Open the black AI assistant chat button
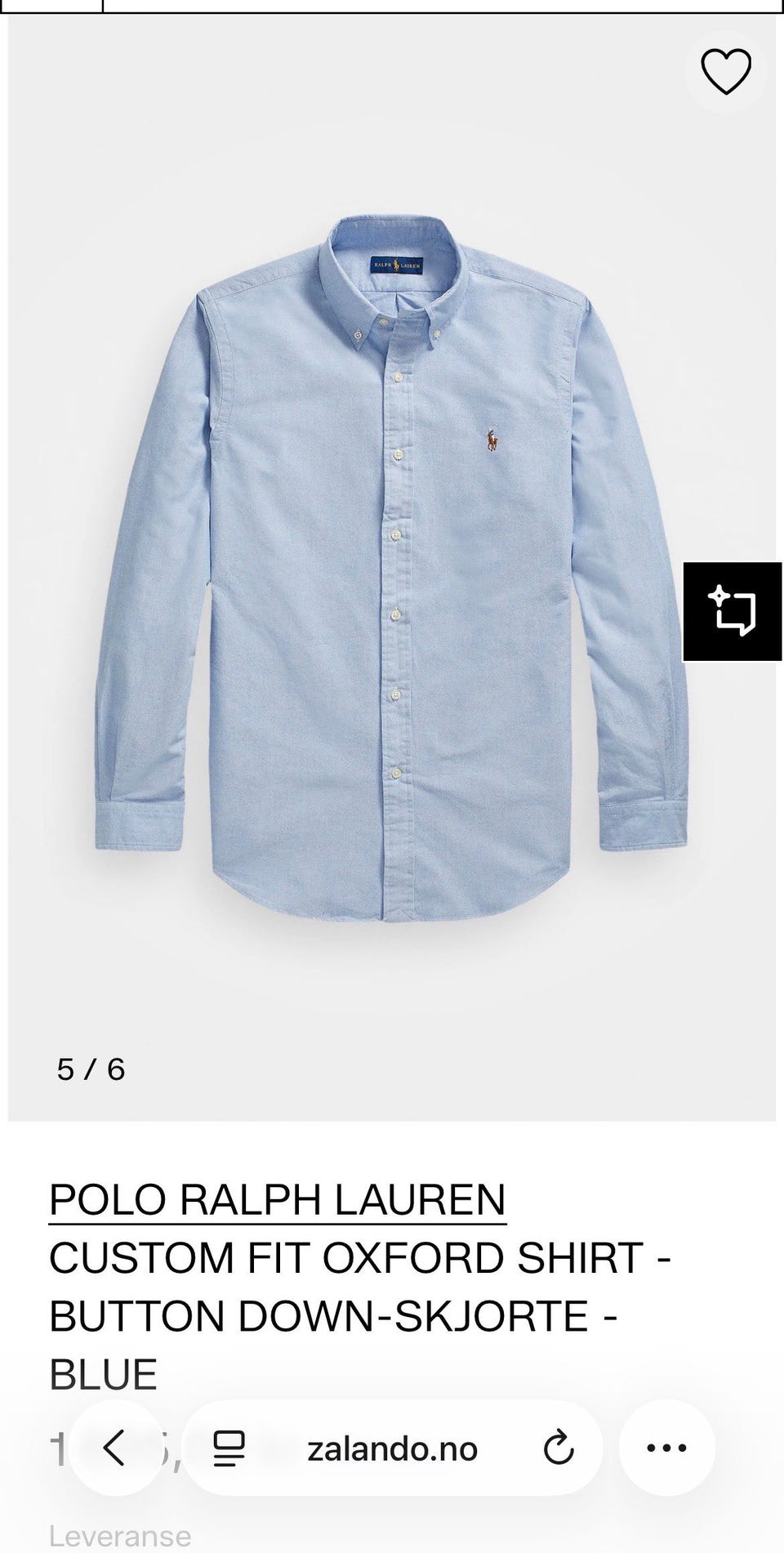The height and width of the screenshot is (1553, 784). pyautogui.click(x=733, y=611)
